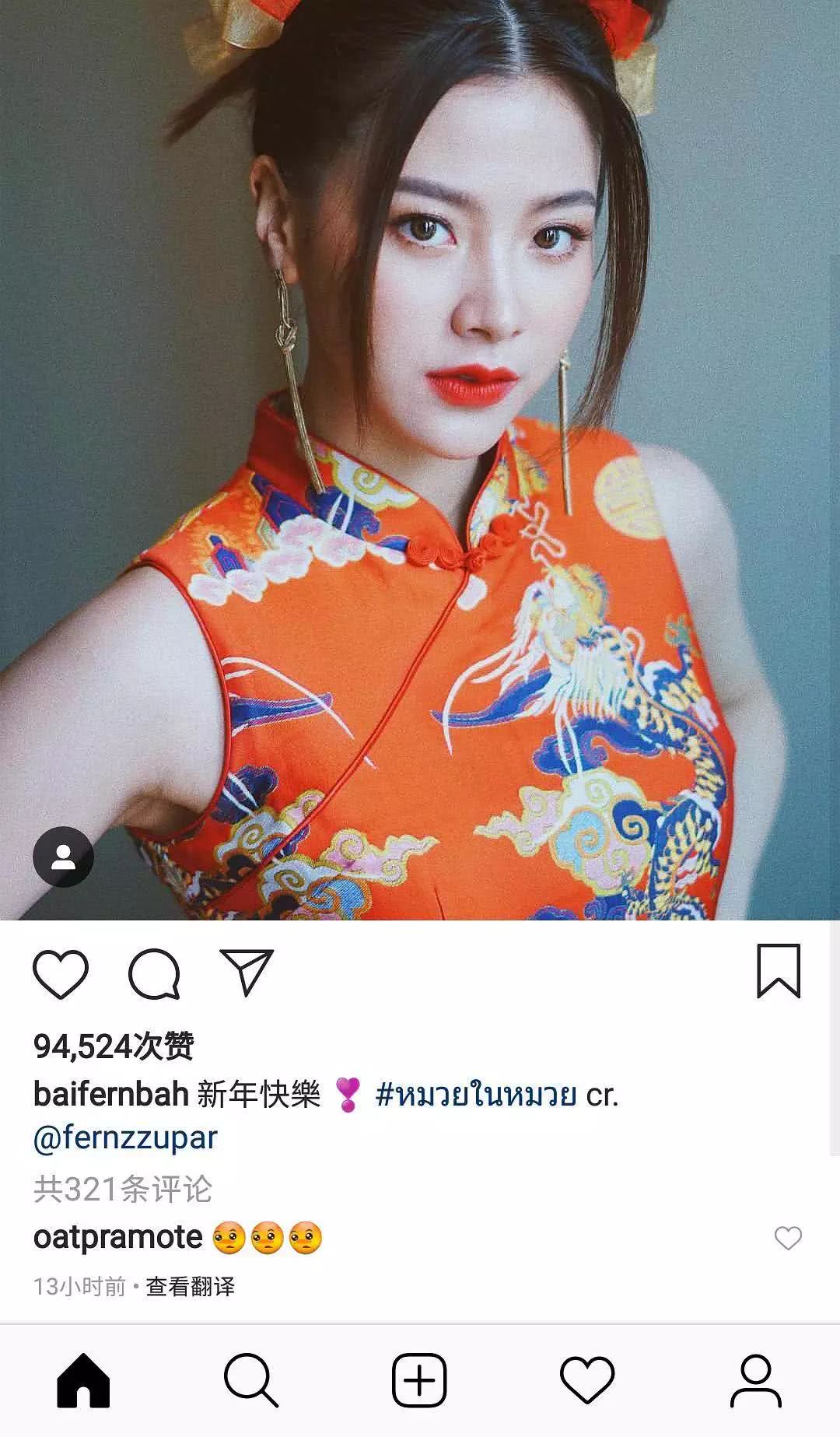Like the baifernbah post
840x1437 pixels.
point(61,973)
